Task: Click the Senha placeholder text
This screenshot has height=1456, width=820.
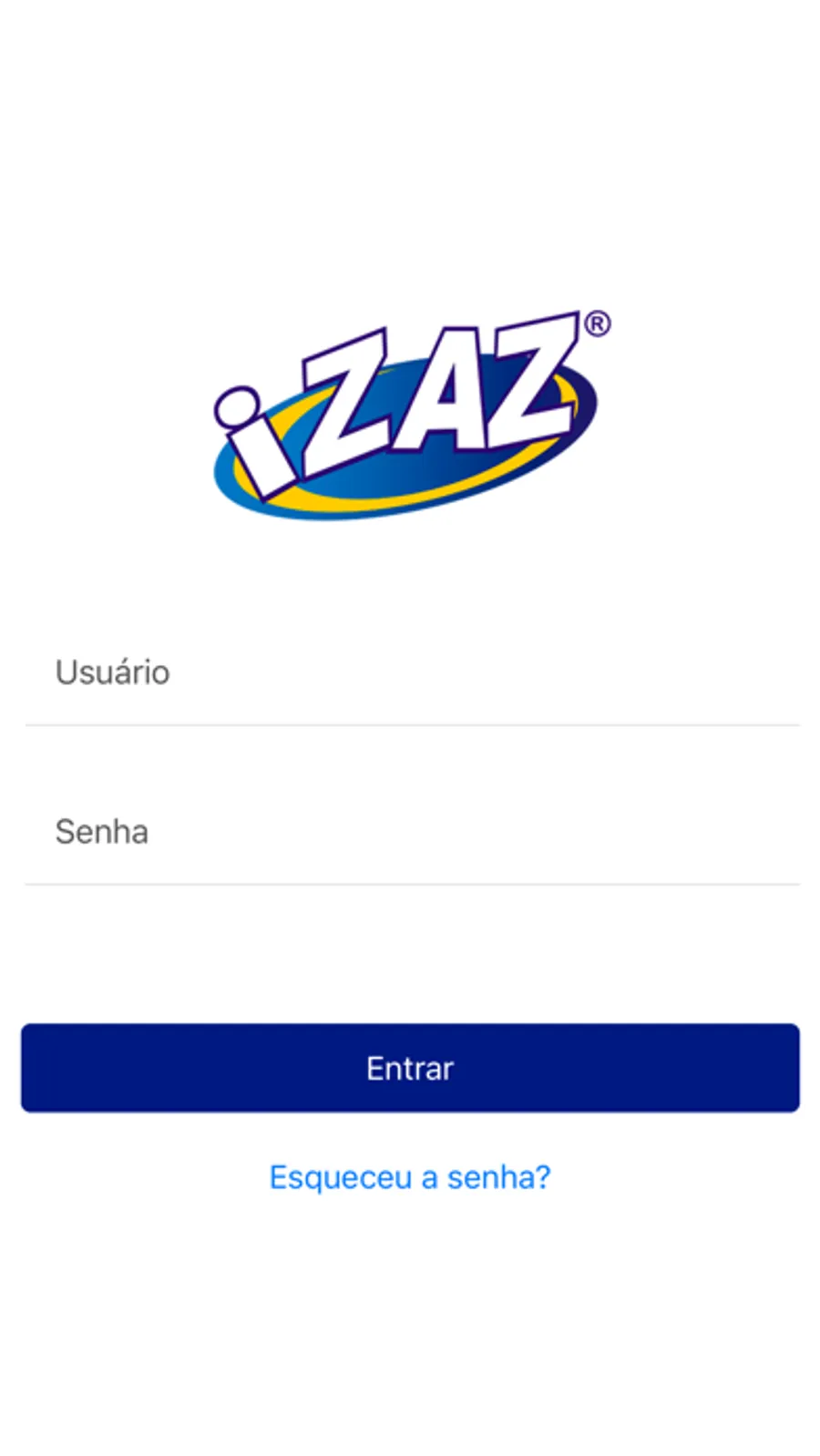Action: [x=102, y=832]
